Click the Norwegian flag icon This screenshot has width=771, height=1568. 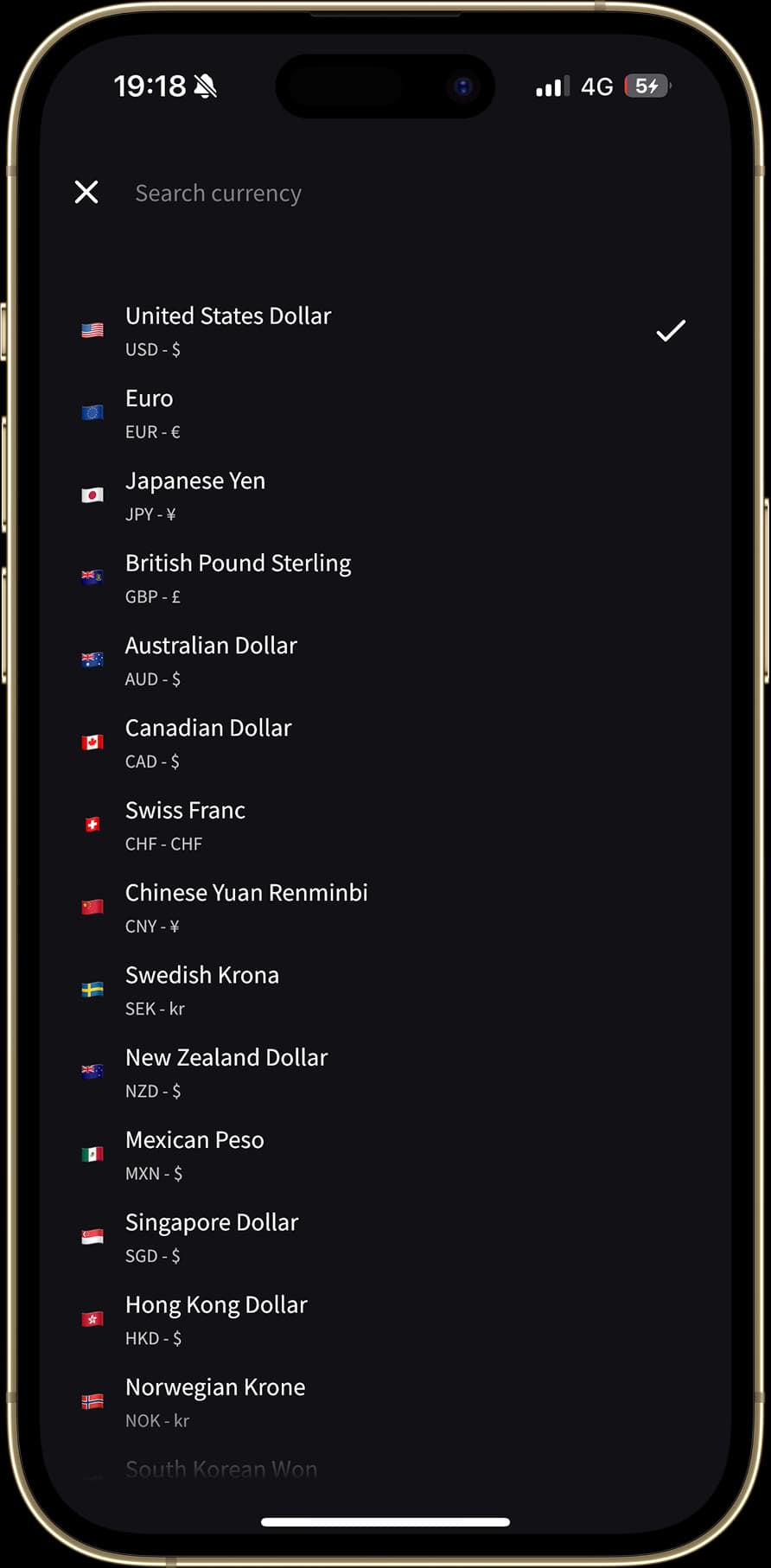92,1400
